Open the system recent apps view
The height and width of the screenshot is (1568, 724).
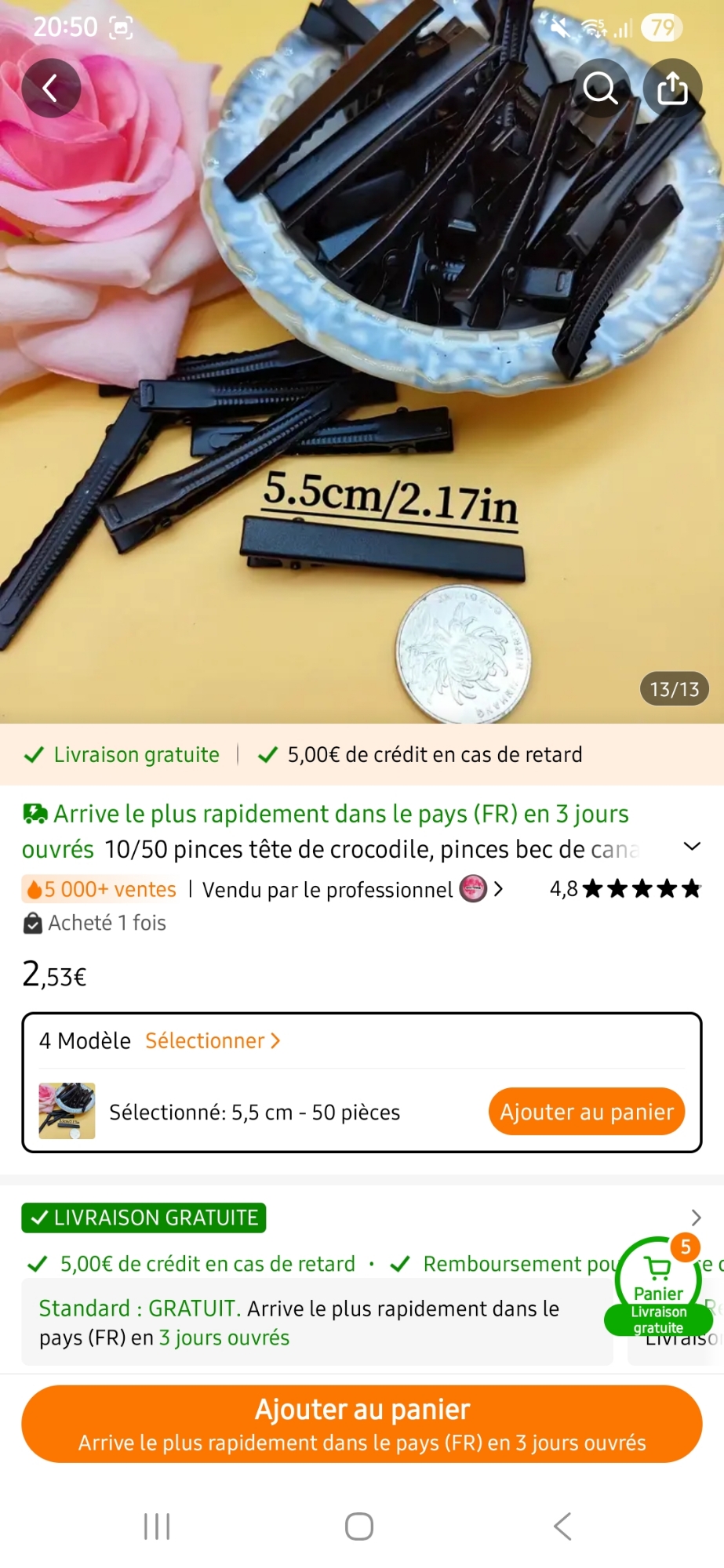click(157, 1526)
